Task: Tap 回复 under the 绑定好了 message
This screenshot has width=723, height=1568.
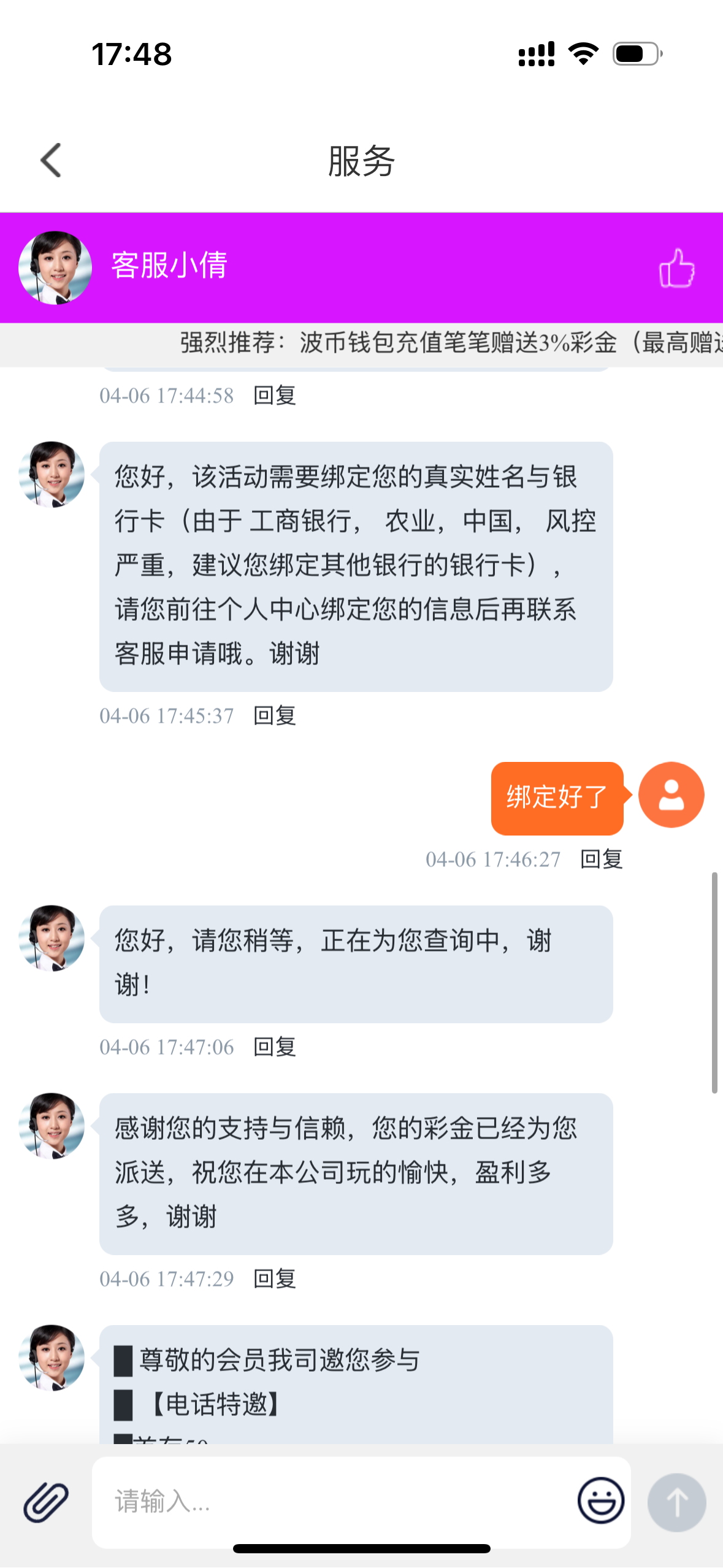Action: coord(601,859)
